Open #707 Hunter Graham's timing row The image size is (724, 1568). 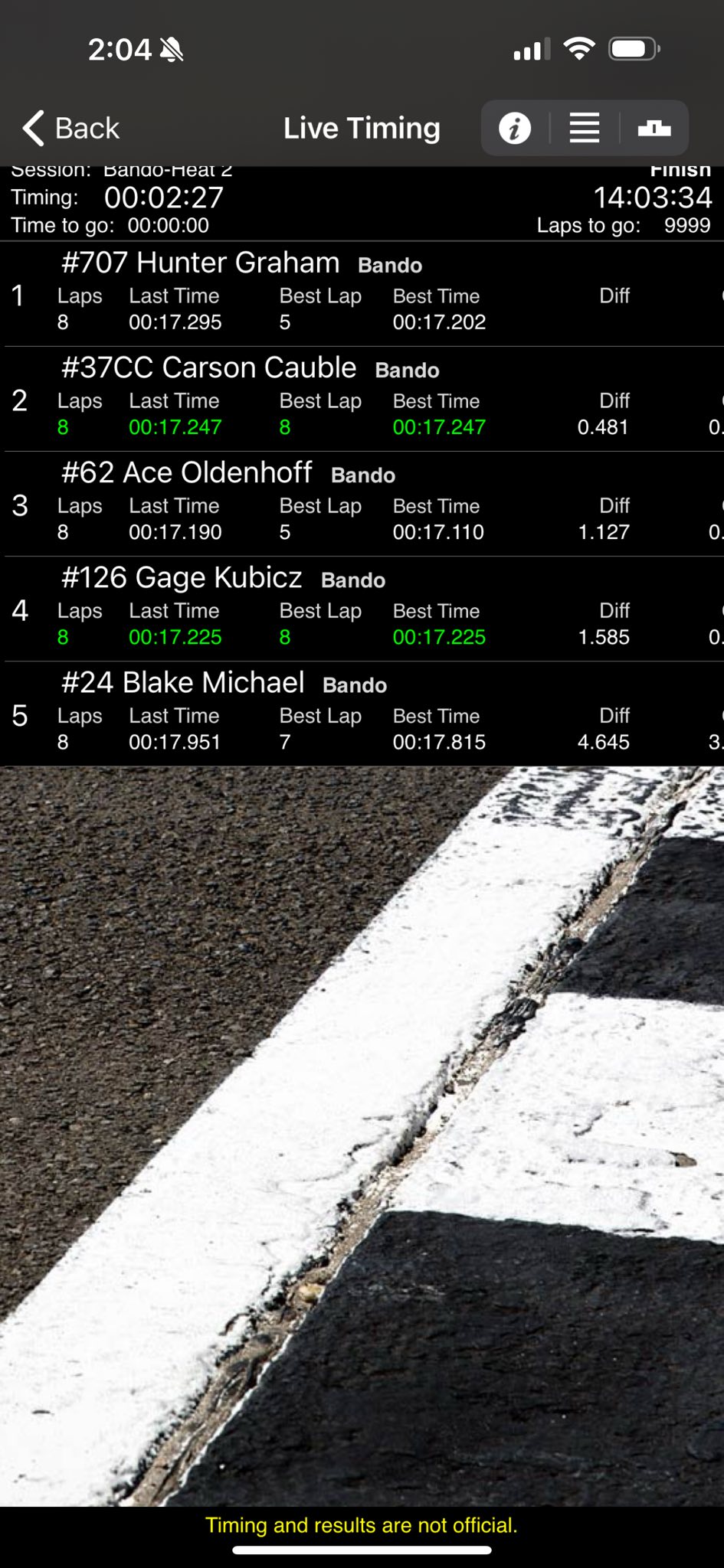362,294
